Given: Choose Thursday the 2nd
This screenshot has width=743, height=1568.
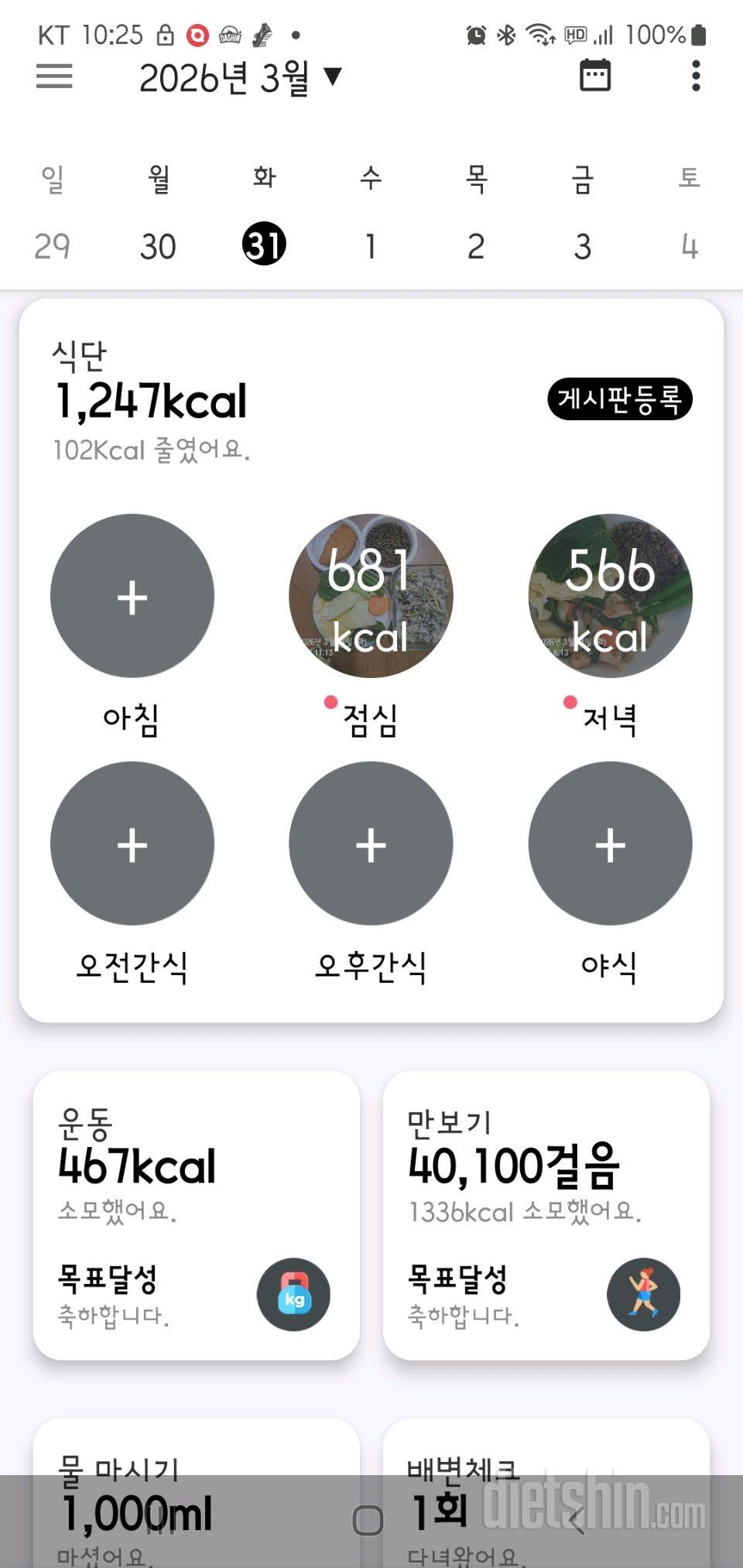Looking at the screenshot, I should (476, 246).
